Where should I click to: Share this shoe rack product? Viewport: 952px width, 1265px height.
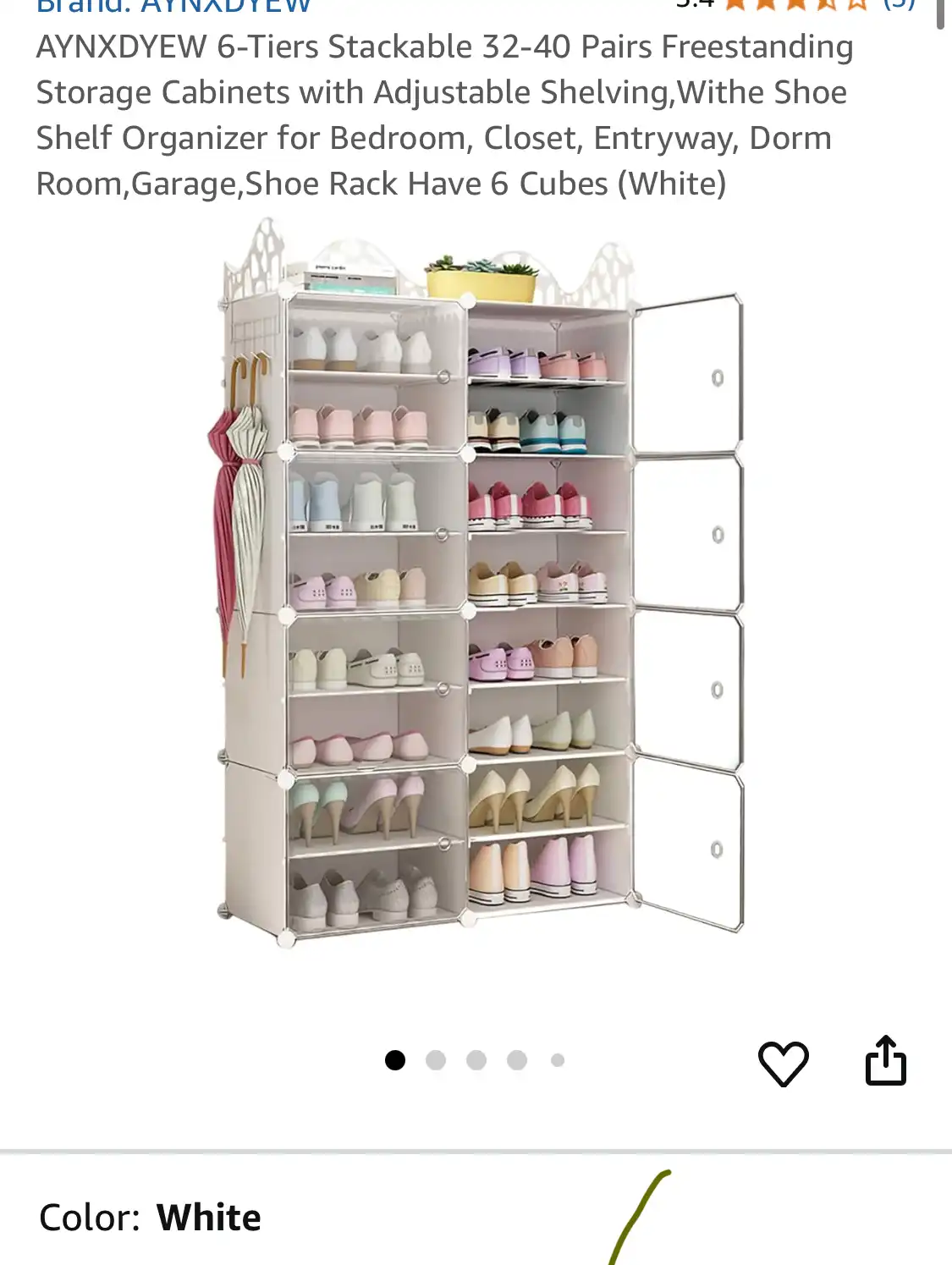coord(885,1061)
